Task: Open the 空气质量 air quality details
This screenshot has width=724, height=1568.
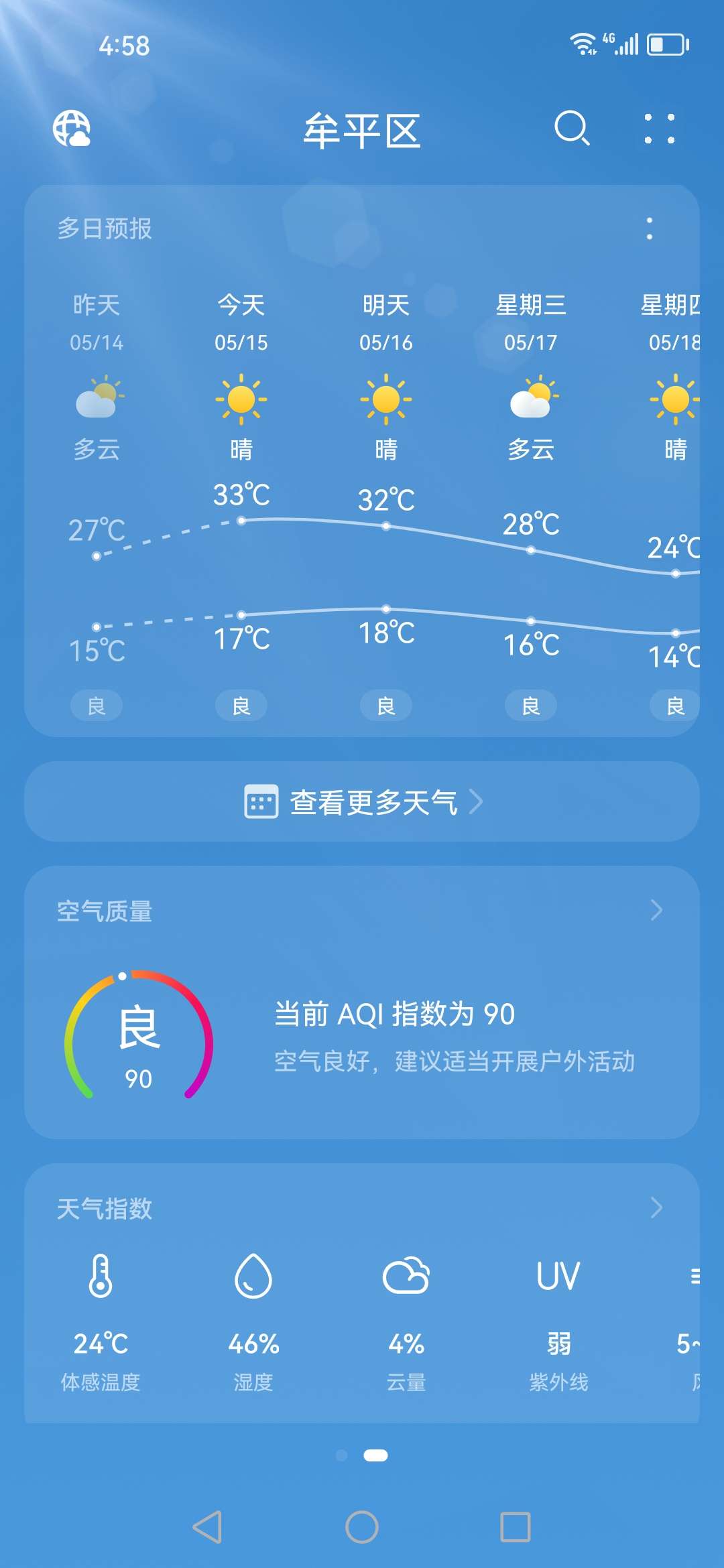Action: click(x=362, y=1002)
